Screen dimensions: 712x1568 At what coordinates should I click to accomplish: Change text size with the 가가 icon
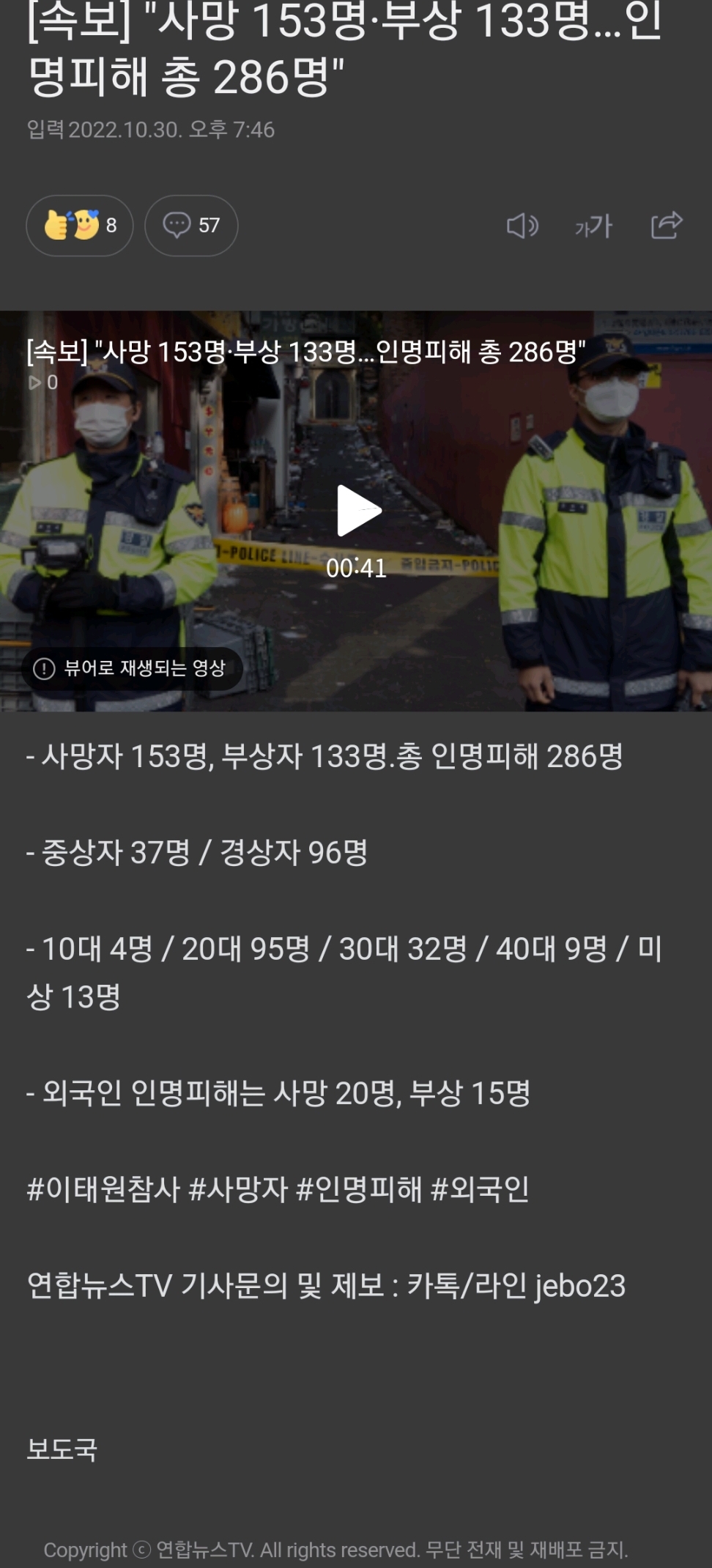click(x=594, y=226)
